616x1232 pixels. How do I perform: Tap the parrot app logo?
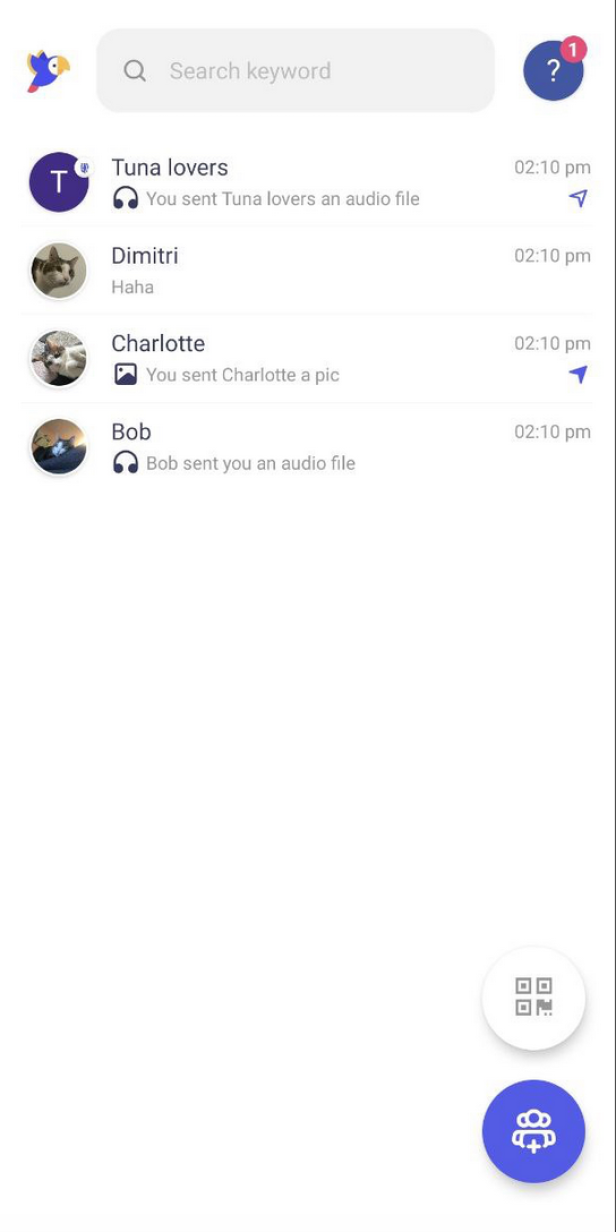click(48, 71)
